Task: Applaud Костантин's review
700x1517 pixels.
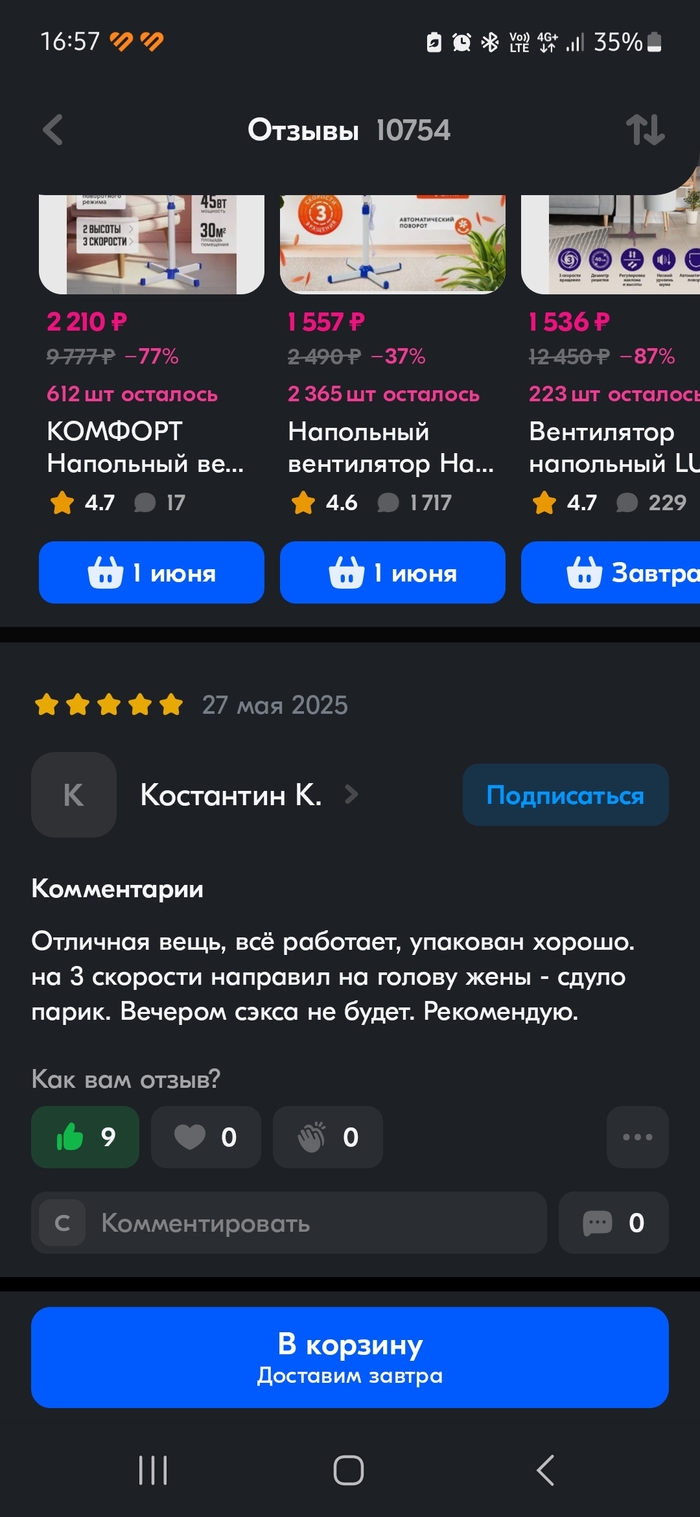Action: point(328,1137)
